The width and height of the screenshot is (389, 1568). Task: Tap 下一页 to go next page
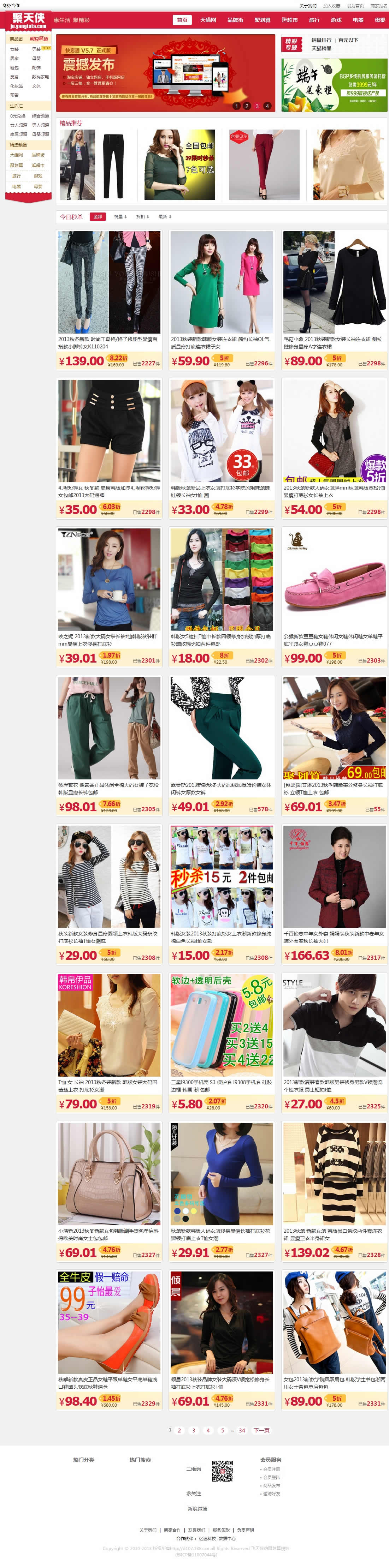point(261,1430)
